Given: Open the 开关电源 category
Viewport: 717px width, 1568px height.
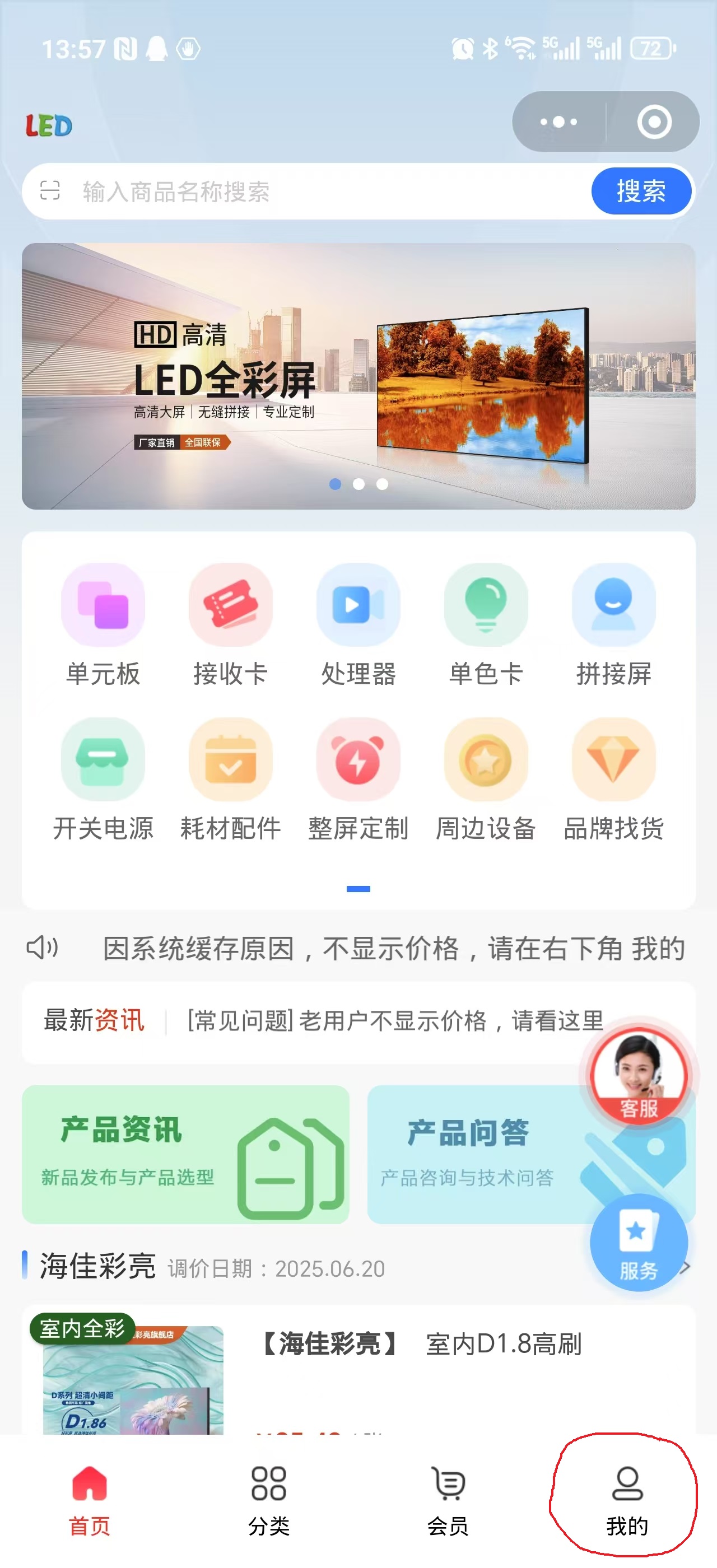Looking at the screenshot, I should tap(103, 779).
